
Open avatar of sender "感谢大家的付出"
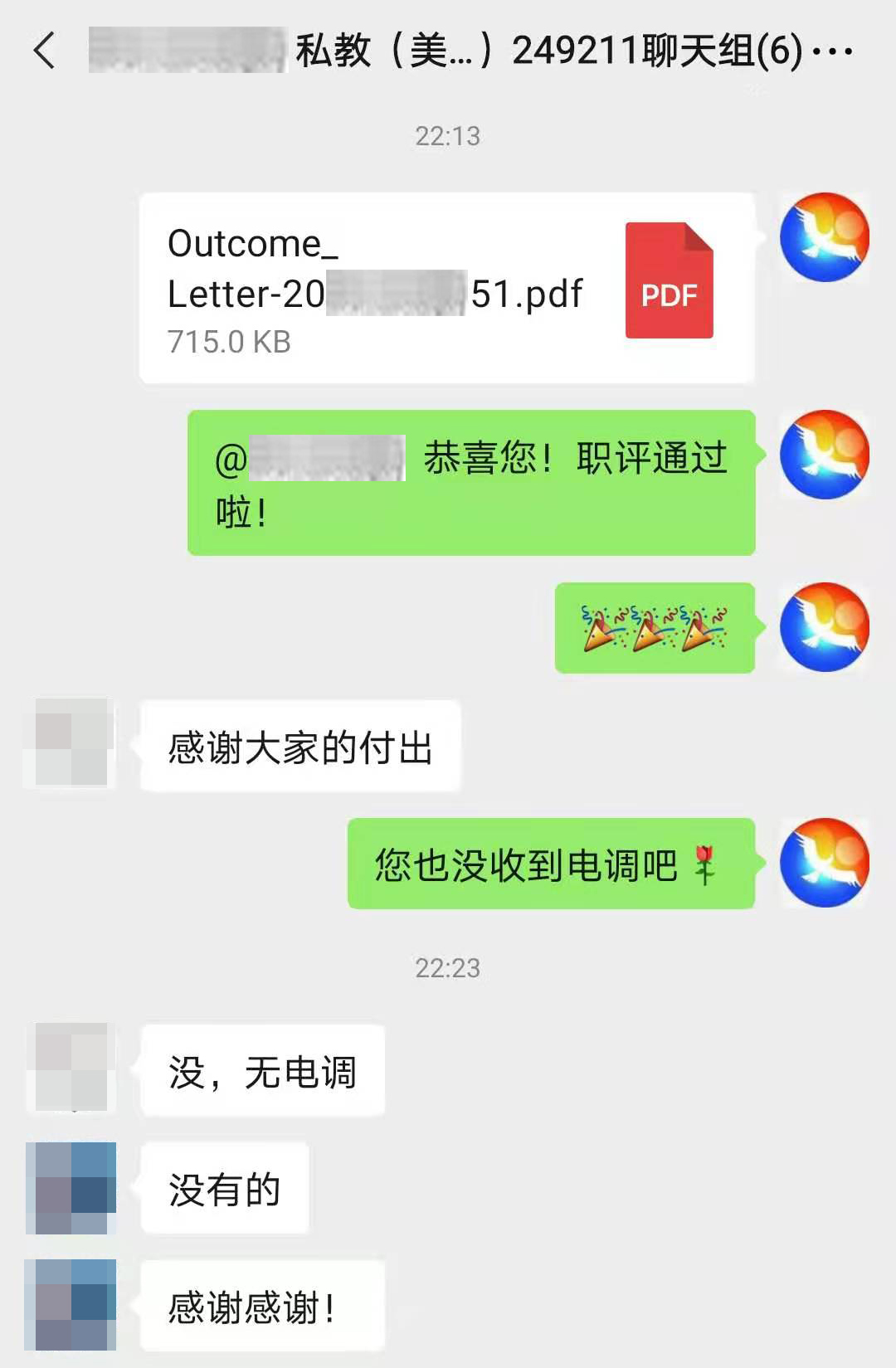click(x=71, y=742)
